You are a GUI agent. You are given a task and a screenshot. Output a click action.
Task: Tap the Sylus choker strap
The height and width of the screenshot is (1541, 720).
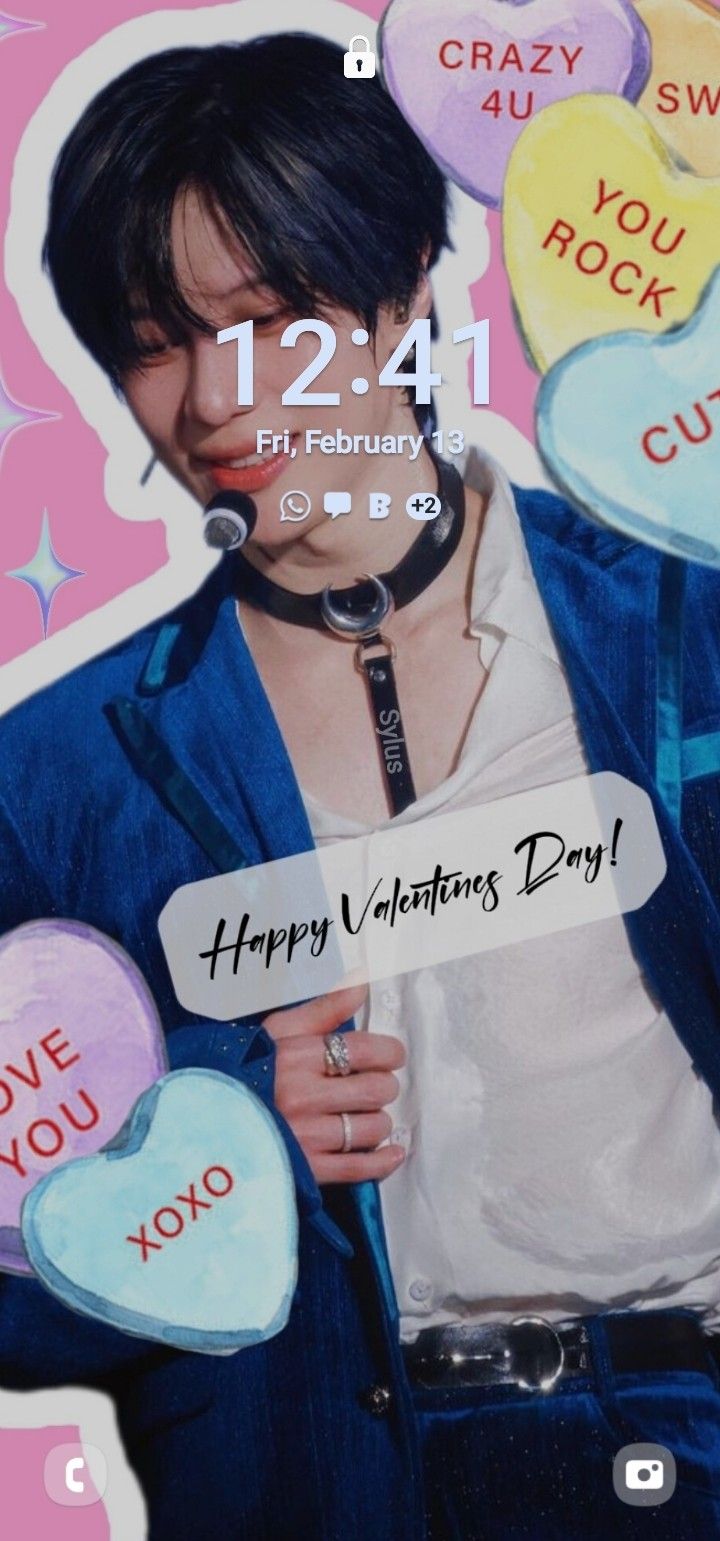(x=389, y=740)
